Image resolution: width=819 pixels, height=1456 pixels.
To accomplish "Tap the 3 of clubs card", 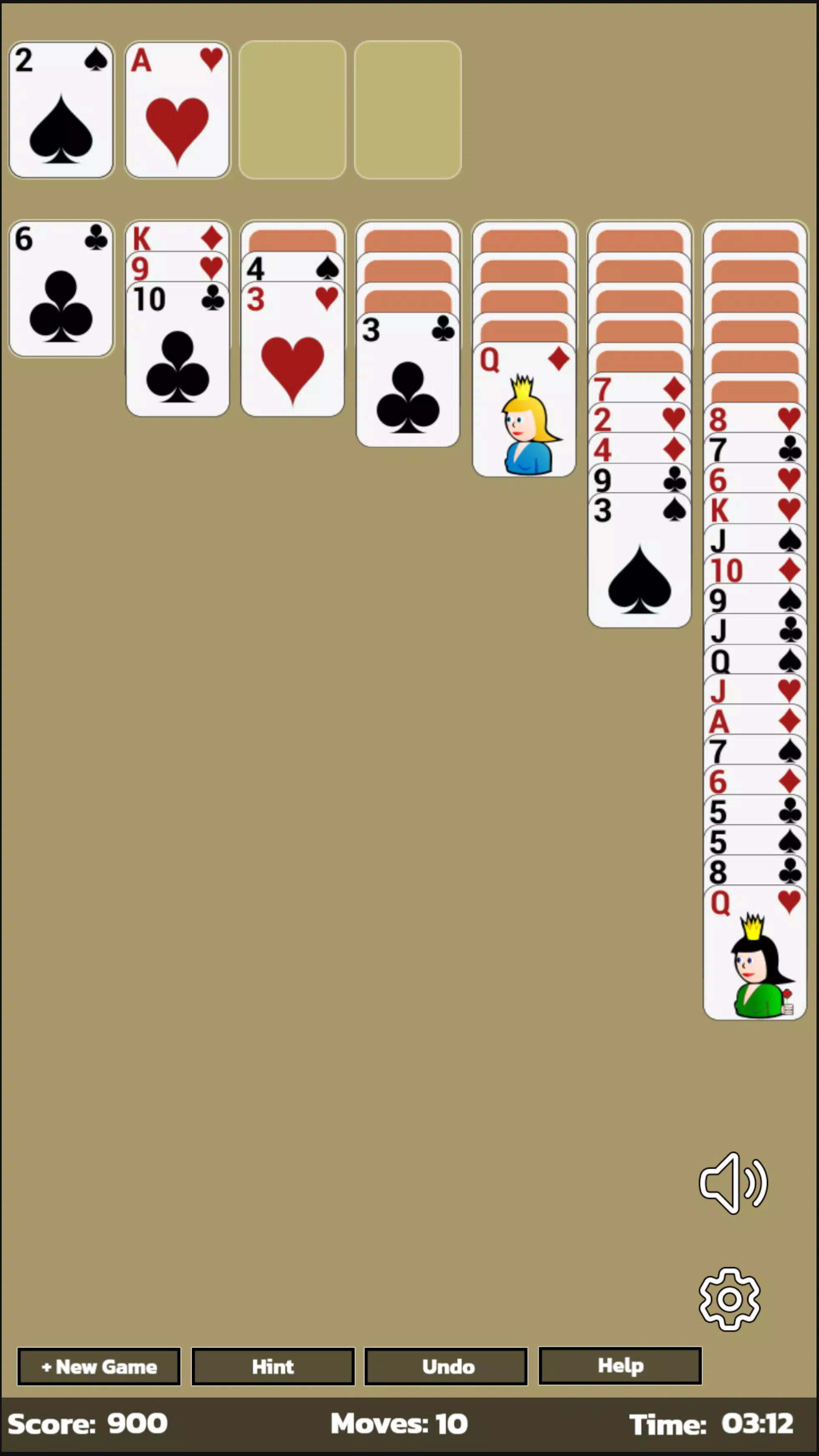I will 407,379.
